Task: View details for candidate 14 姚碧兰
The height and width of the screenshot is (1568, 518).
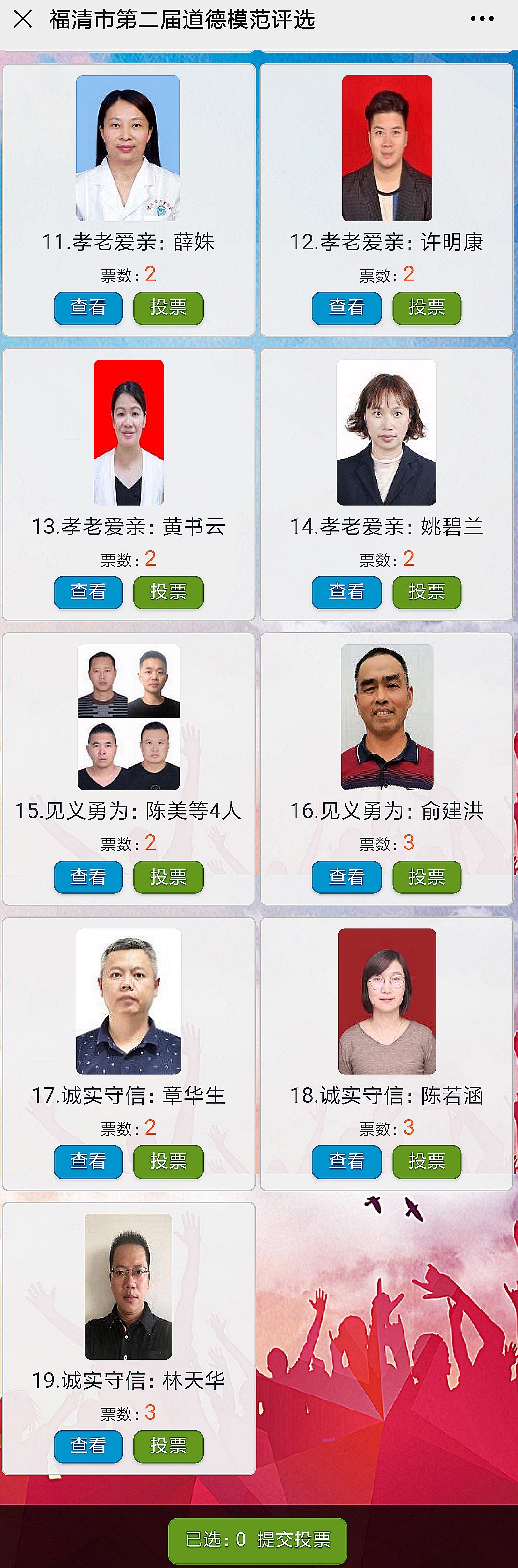Action: 346,591
